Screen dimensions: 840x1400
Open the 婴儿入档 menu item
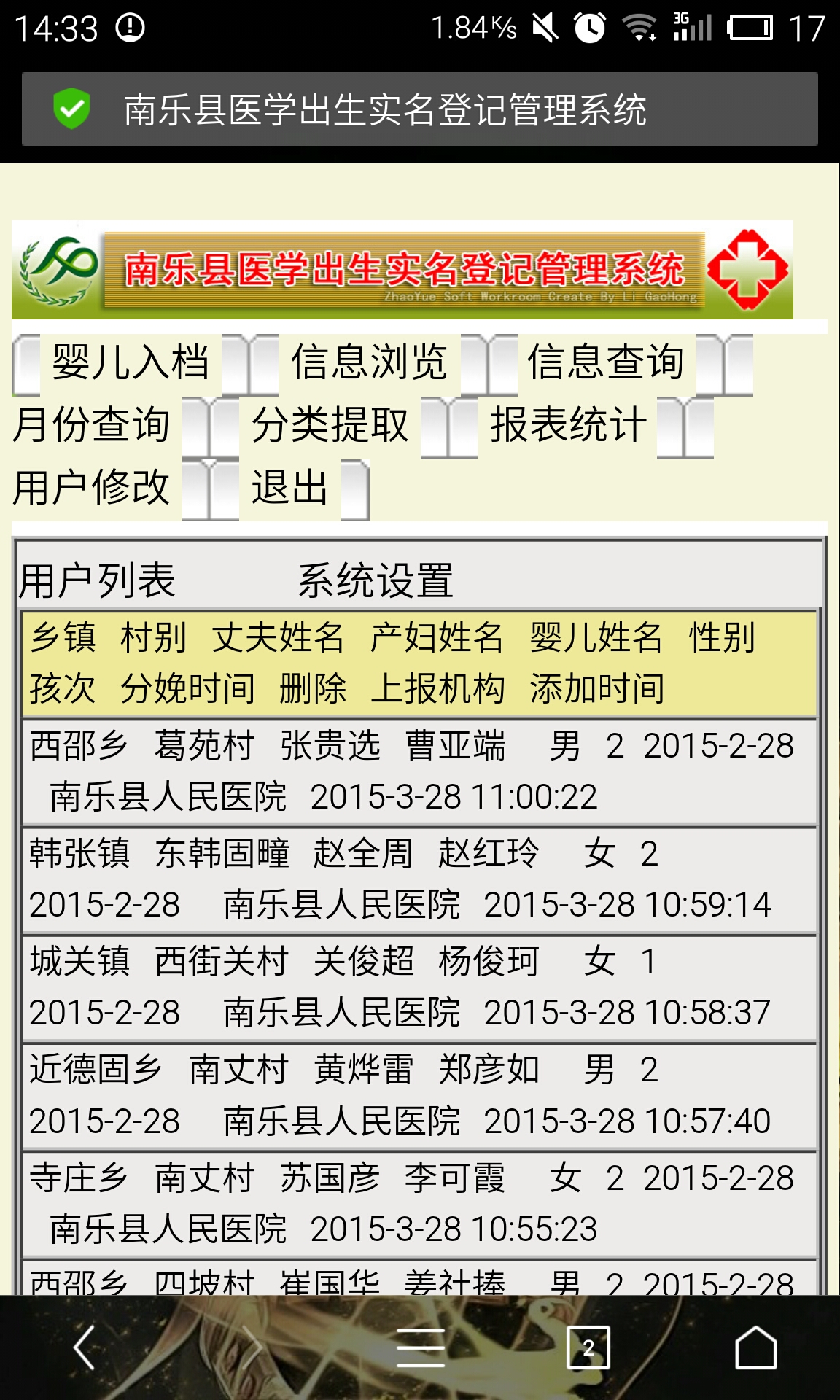point(130,362)
